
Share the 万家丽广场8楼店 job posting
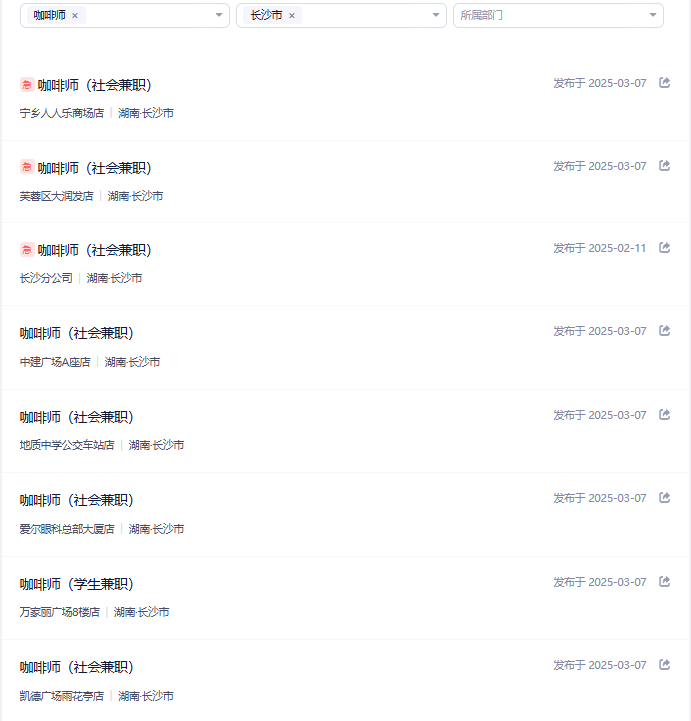point(665,582)
